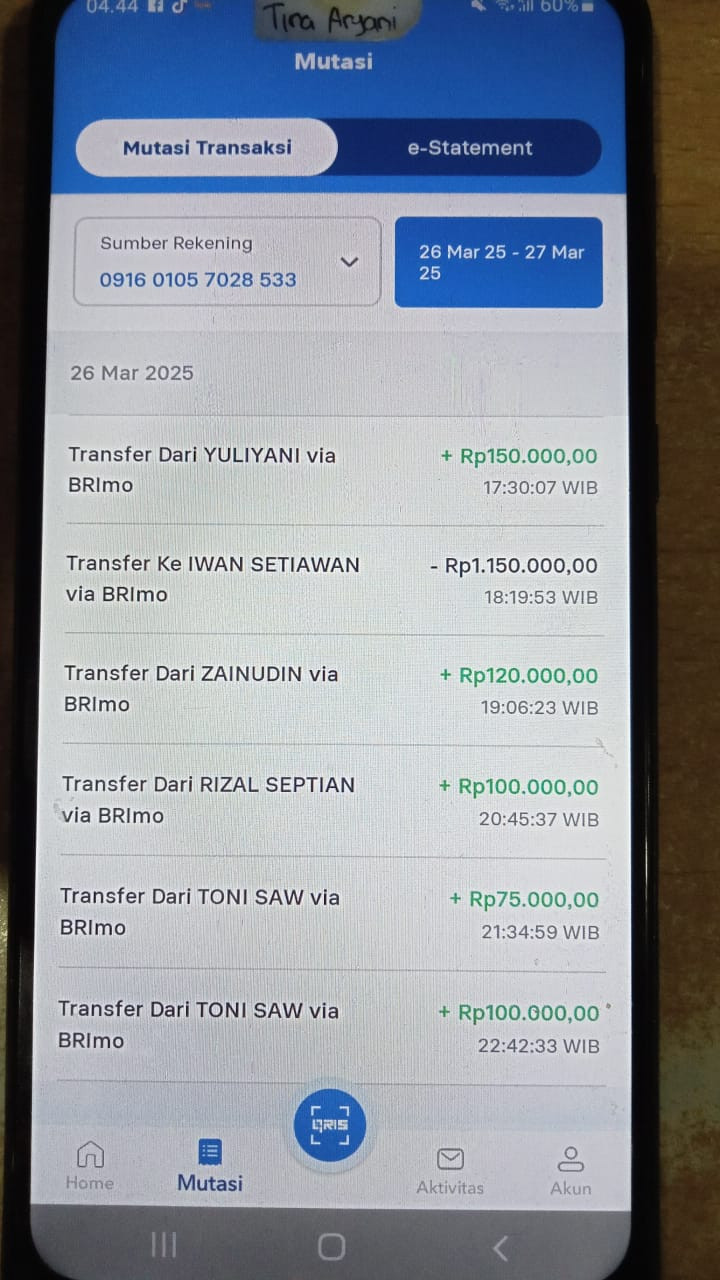This screenshot has height=1280, width=720.
Task: View the ZAINUDIN transfer details
Action: pos(333,690)
